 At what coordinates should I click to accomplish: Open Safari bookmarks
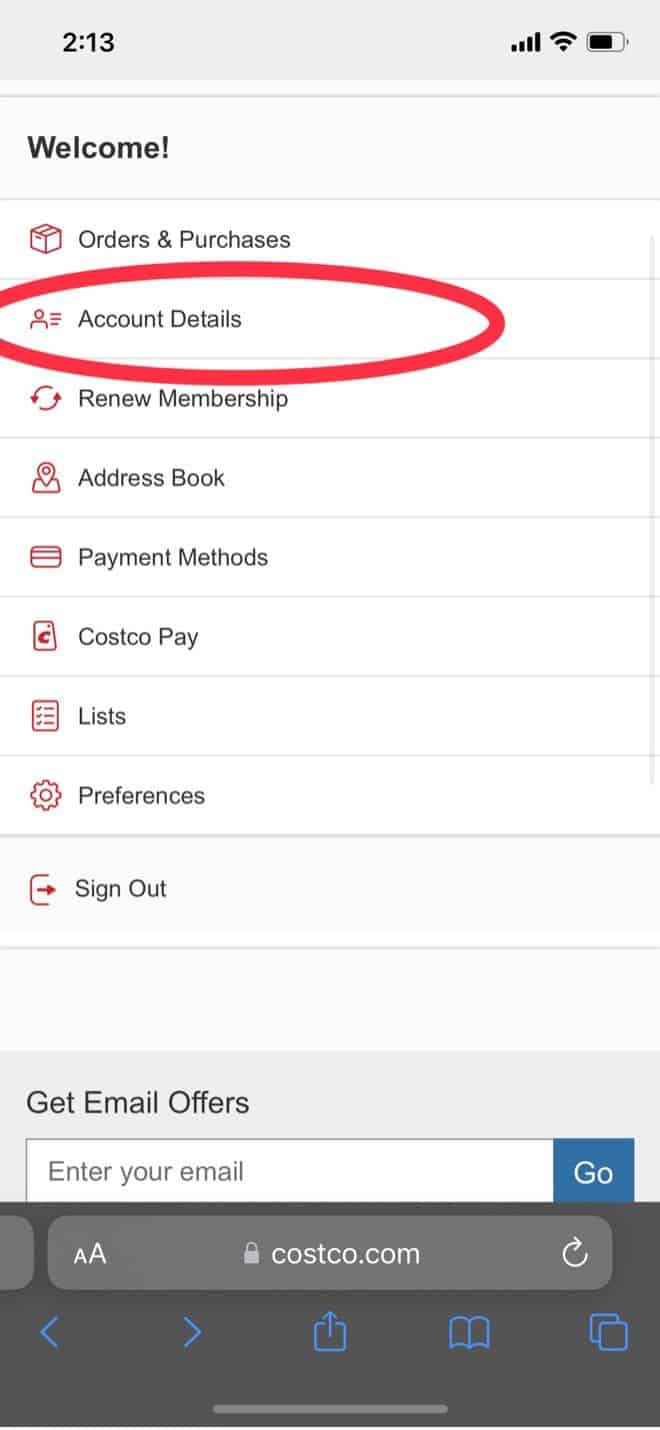coord(469,1332)
